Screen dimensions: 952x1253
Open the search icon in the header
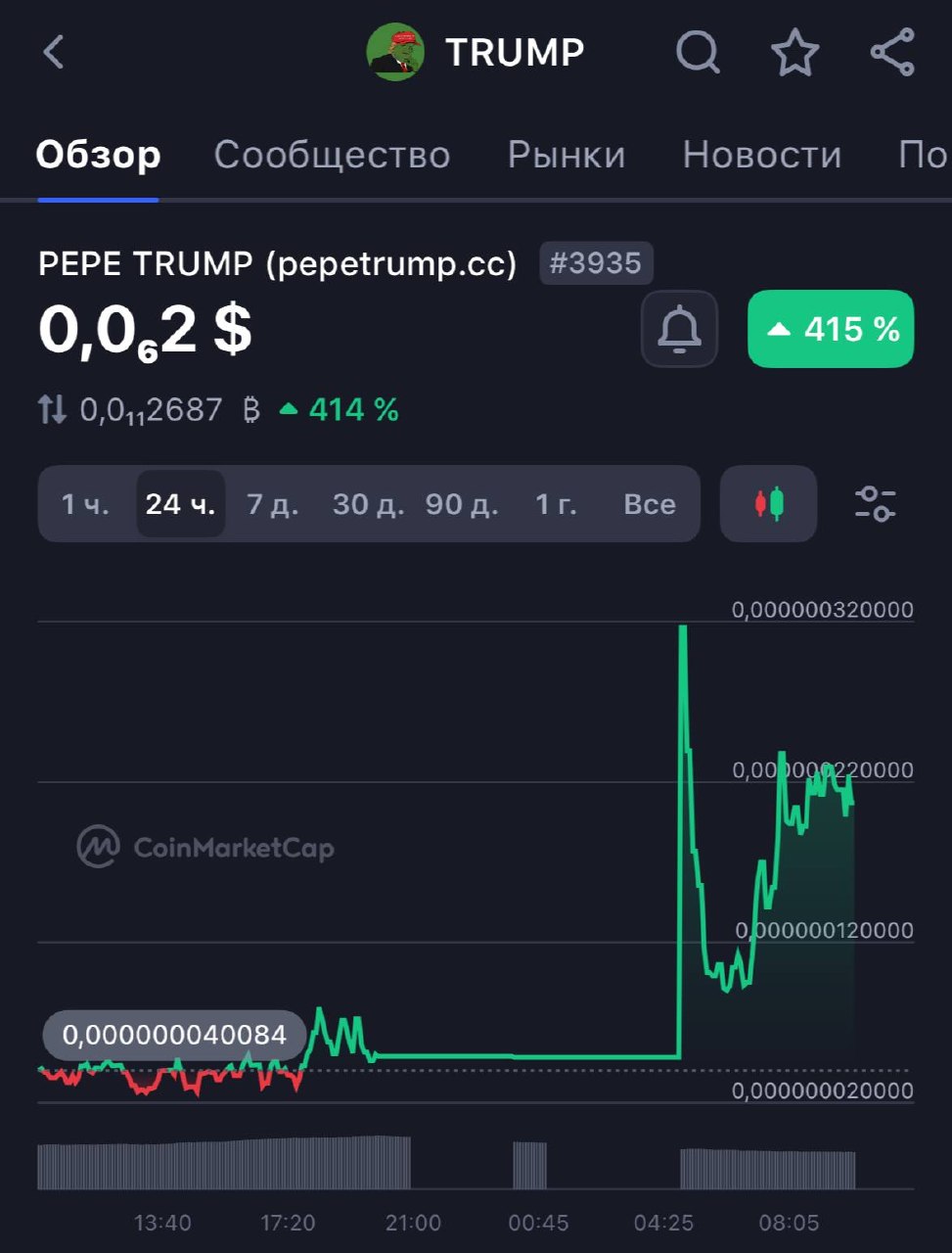click(698, 52)
